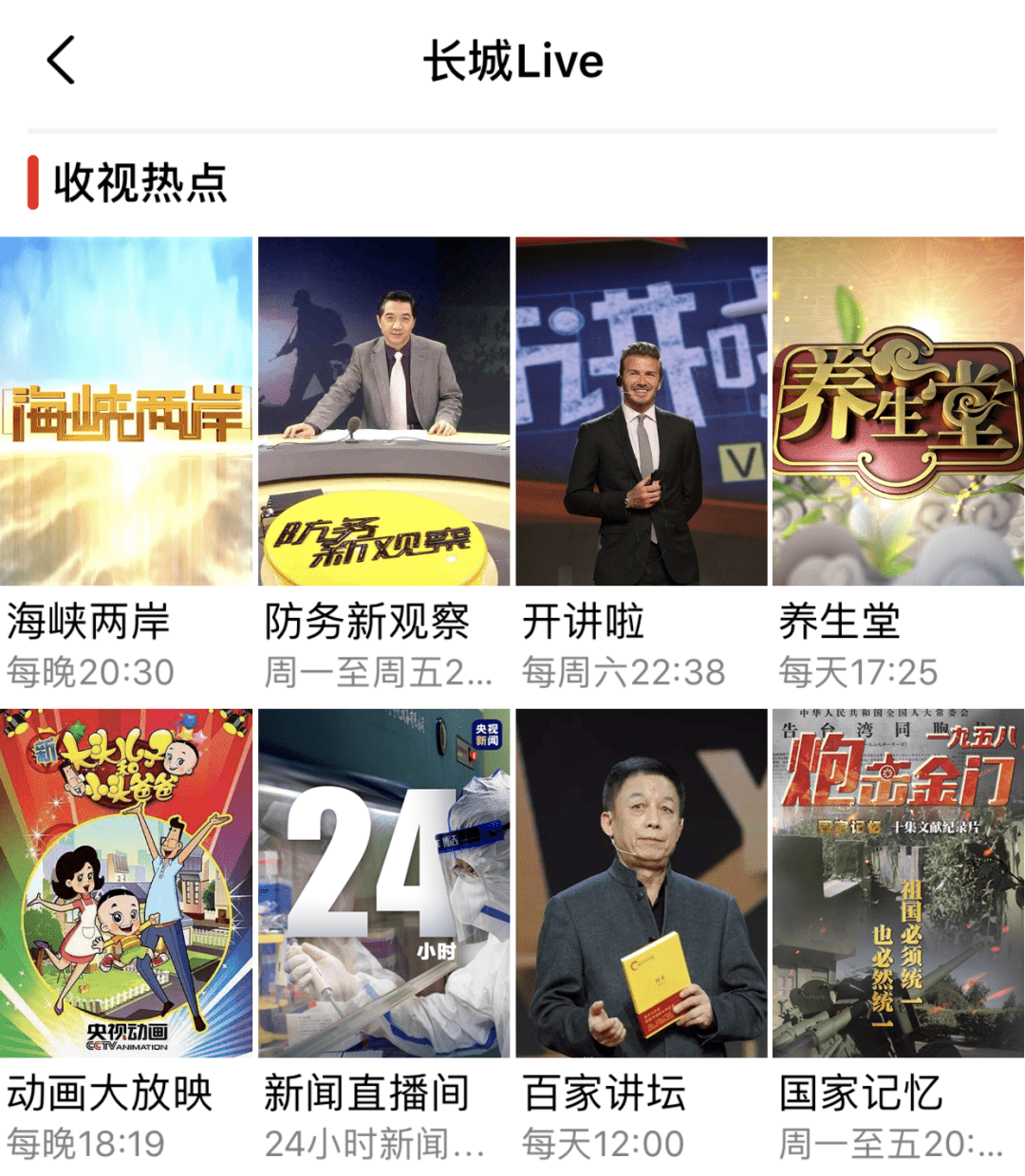Open the 国家记忆 documentary thumbnail
The image size is (1025, 1176).
pos(898,883)
